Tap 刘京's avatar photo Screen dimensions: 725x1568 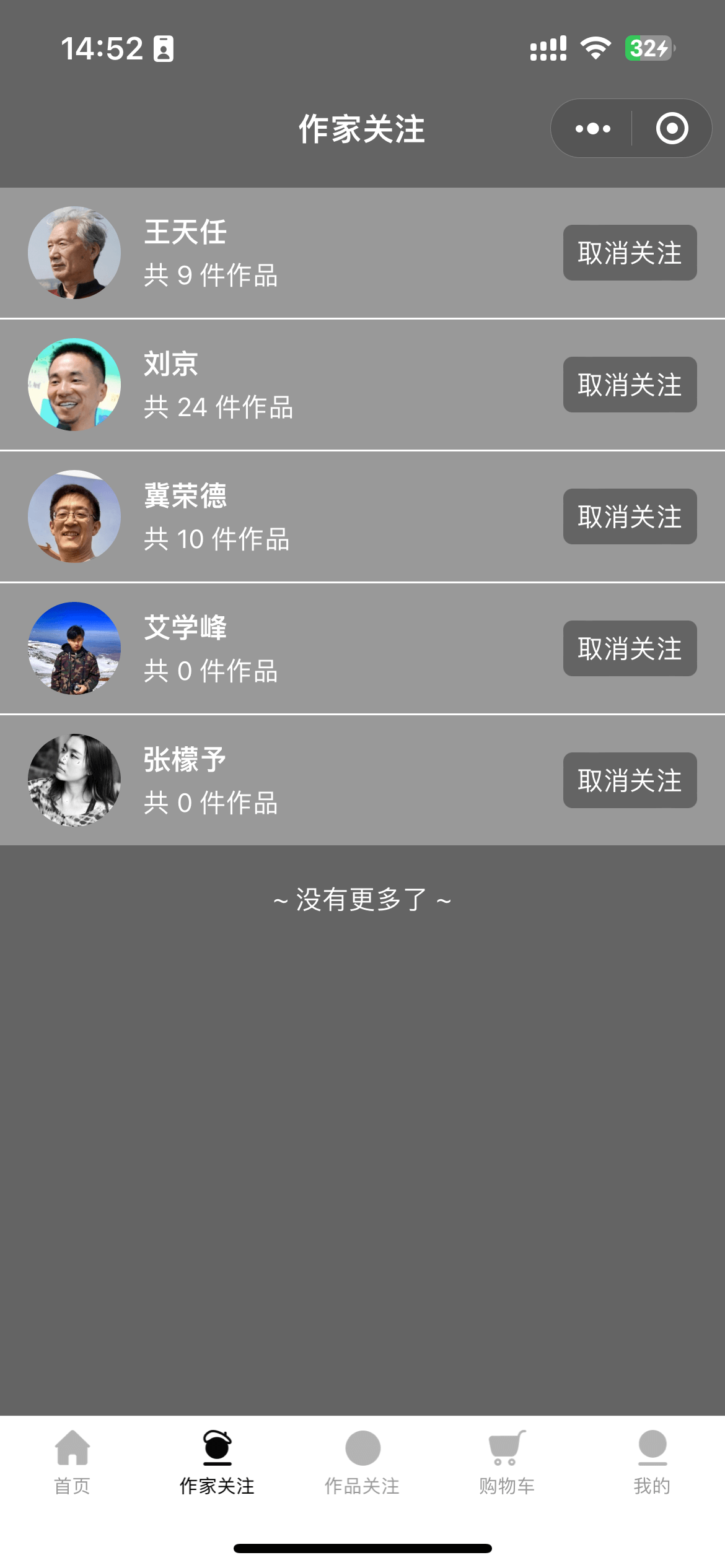[74, 384]
